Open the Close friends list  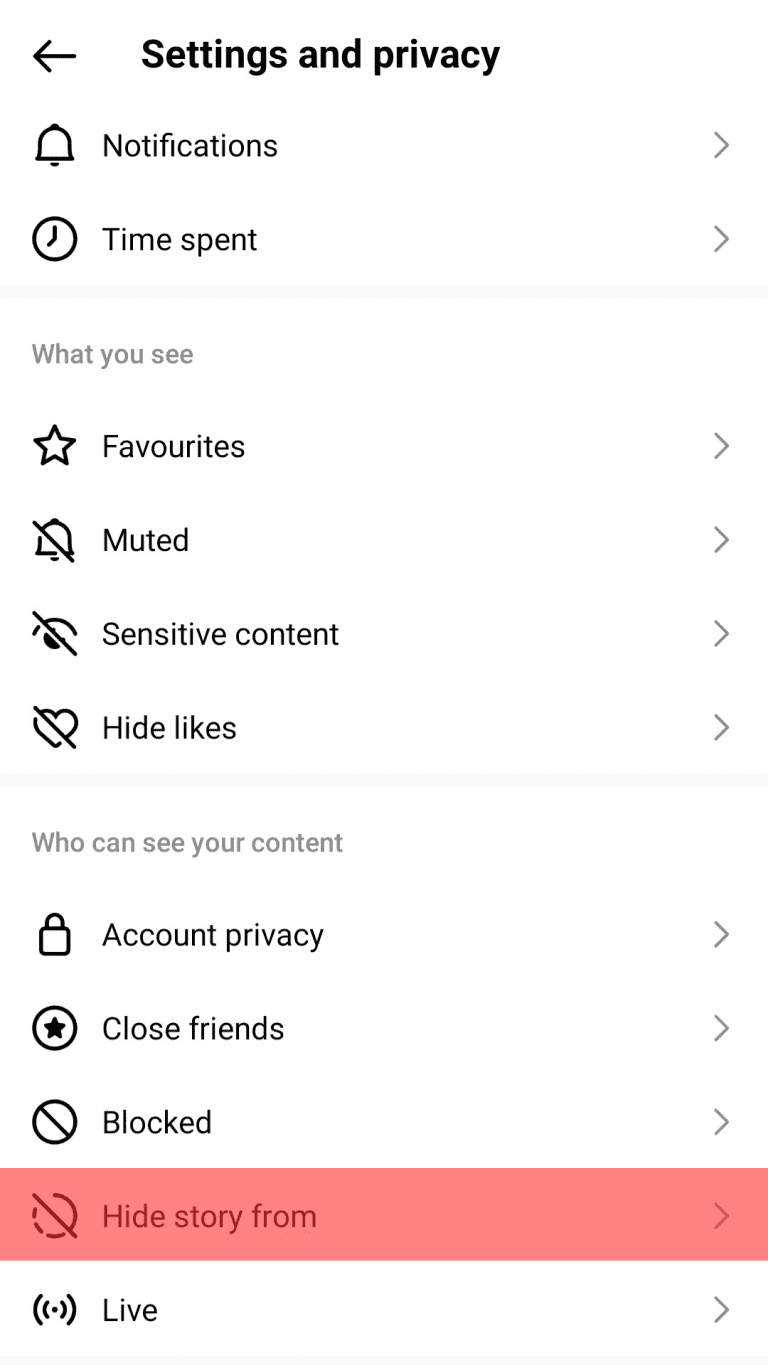(300, 1028)
